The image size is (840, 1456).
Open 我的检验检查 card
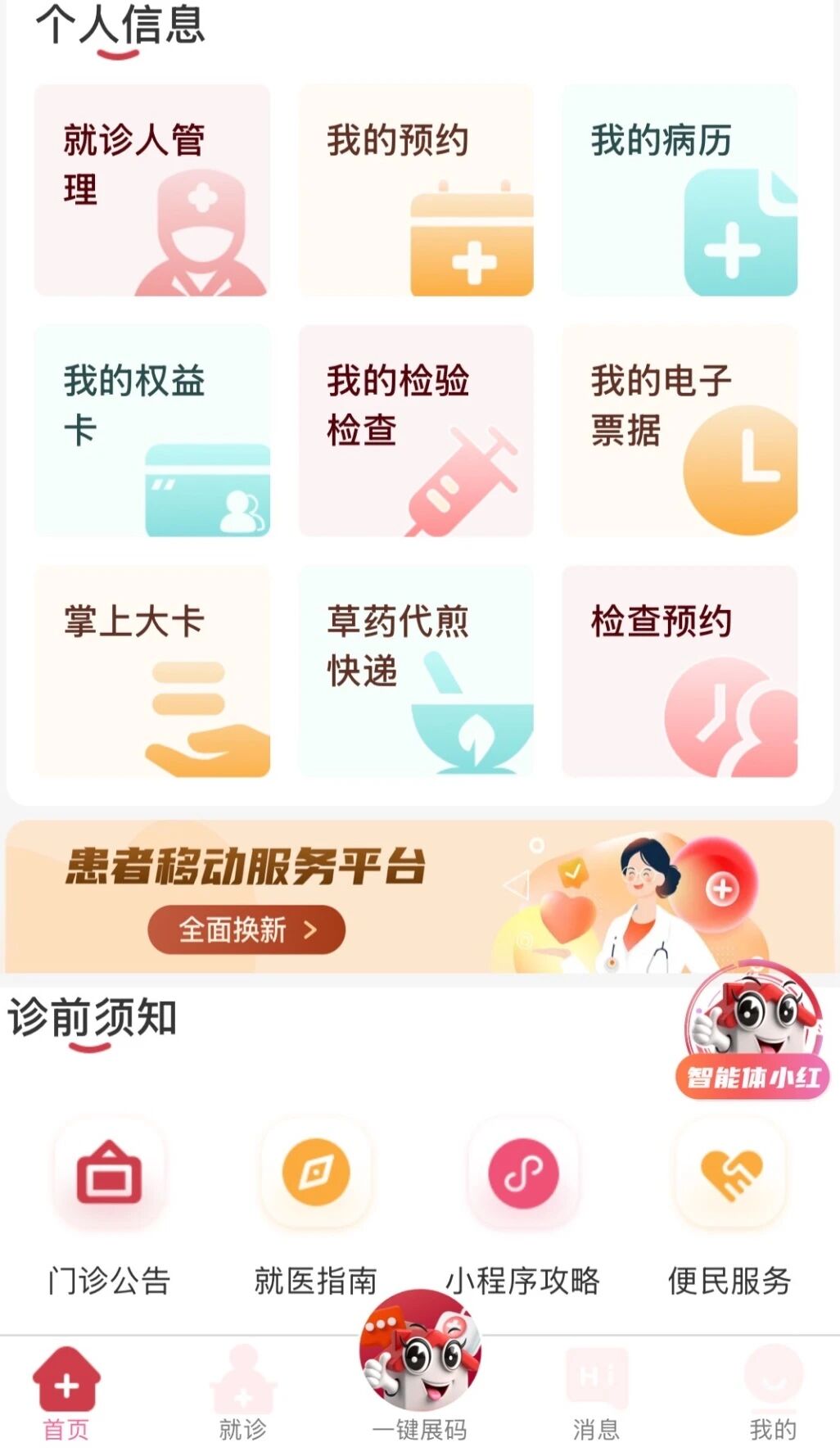[416, 431]
